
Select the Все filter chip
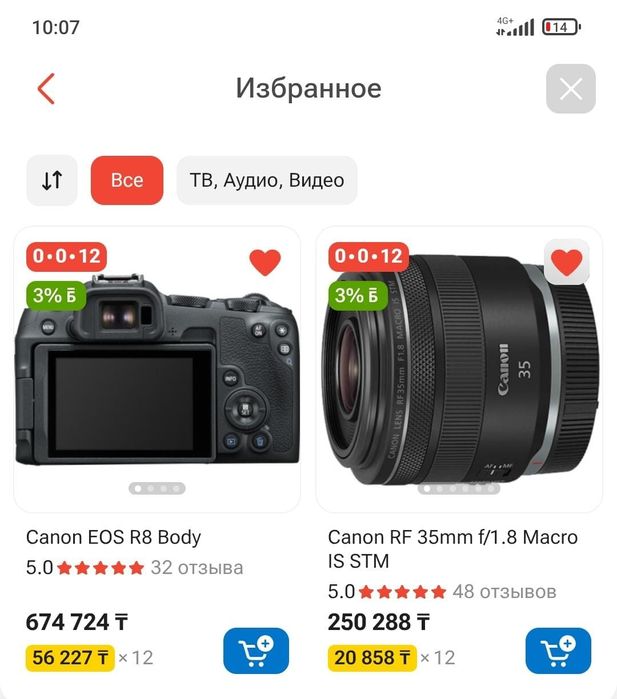(127, 181)
